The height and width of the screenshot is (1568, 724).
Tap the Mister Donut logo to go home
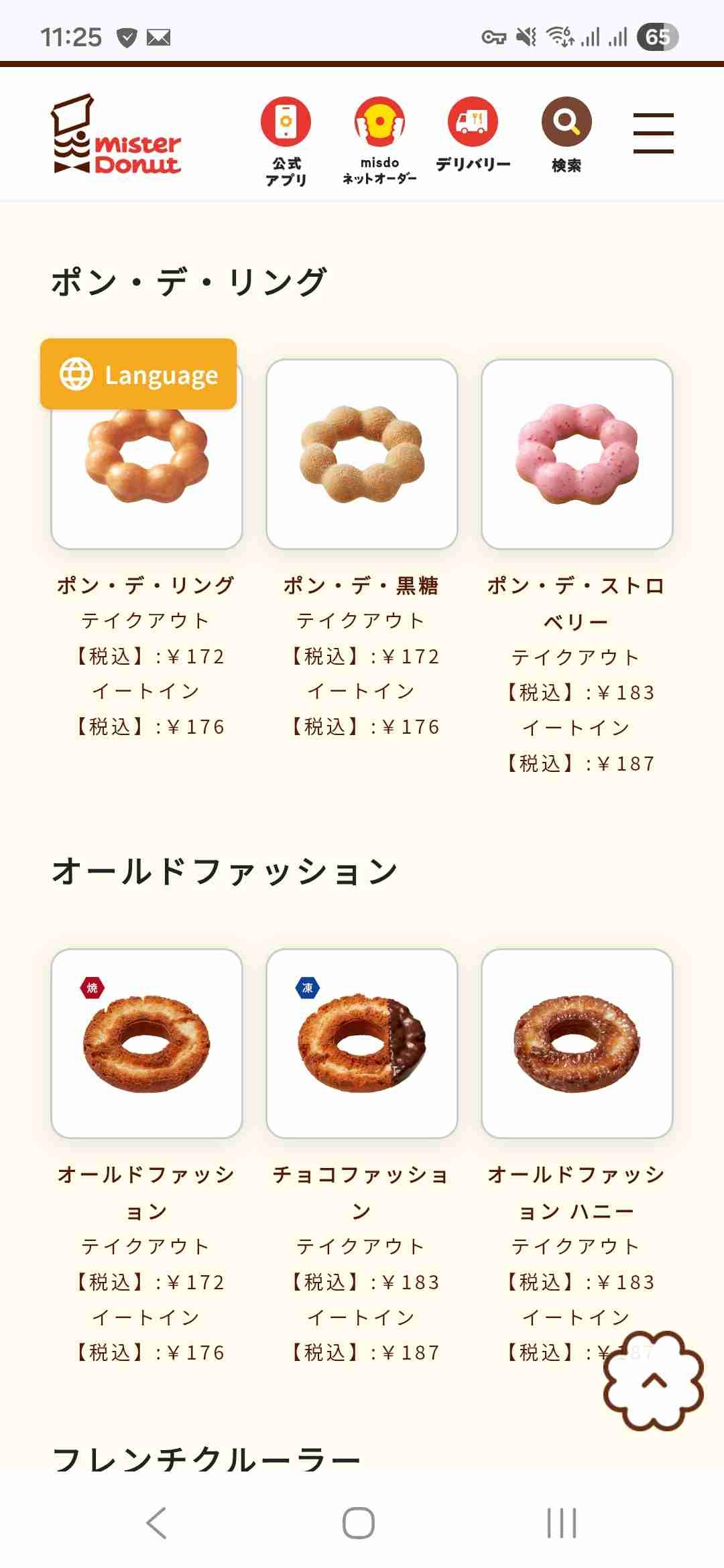tap(117, 136)
